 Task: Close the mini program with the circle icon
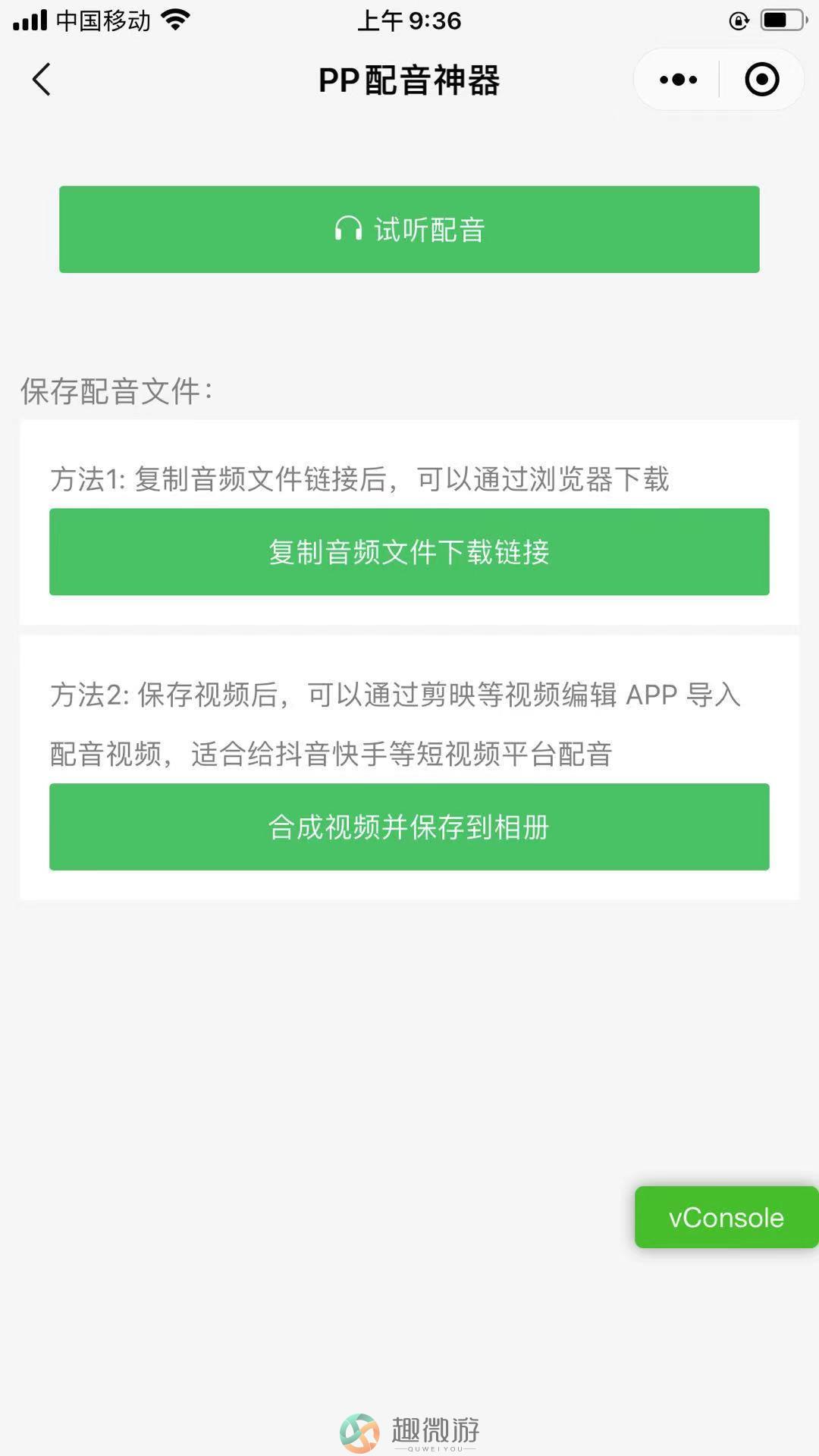(x=761, y=80)
